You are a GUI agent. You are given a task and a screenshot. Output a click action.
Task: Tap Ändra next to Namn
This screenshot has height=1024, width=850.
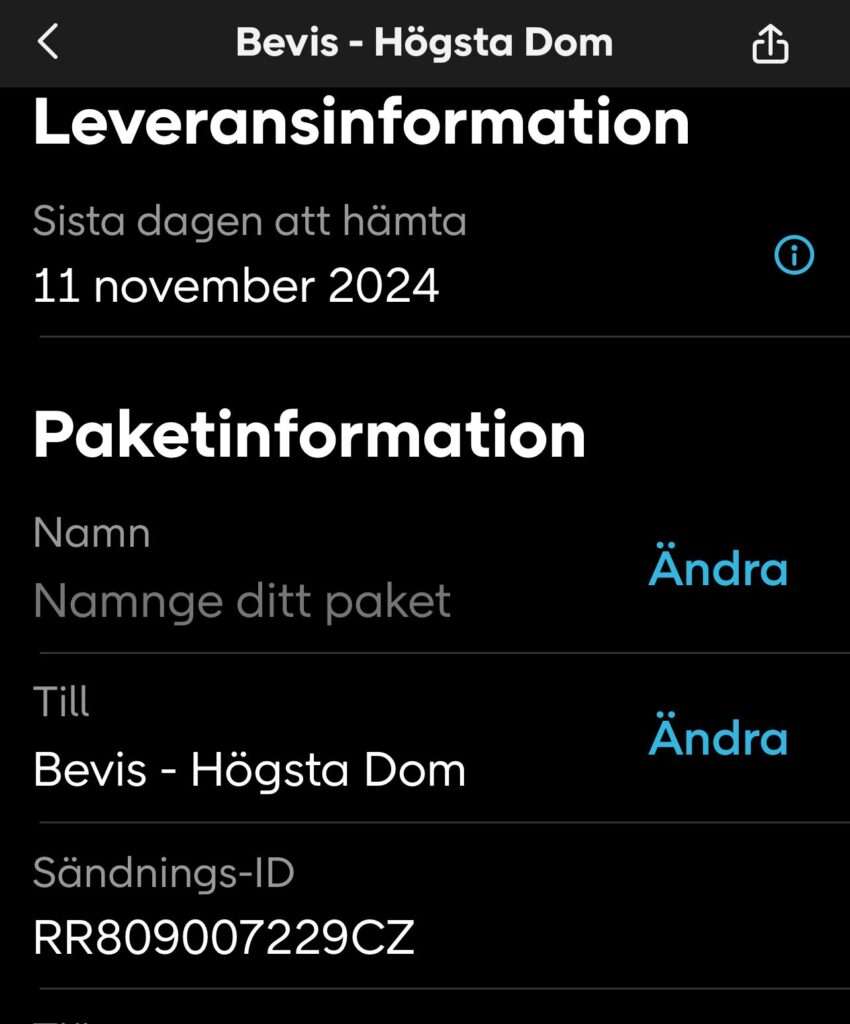tap(718, 568)
